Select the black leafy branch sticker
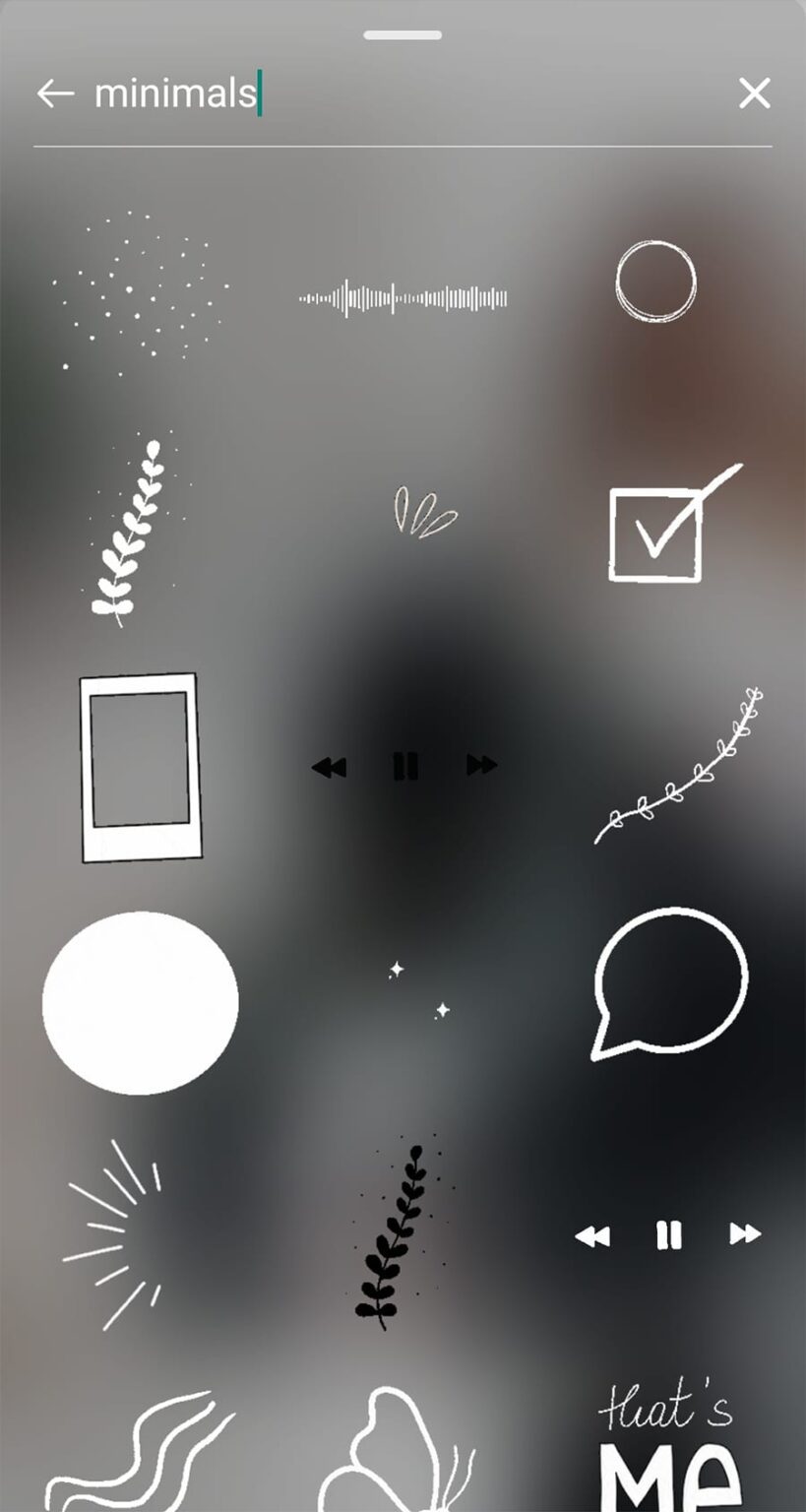The height and width of the screenshot is (1512, 806). click(x=397, y=1233)
